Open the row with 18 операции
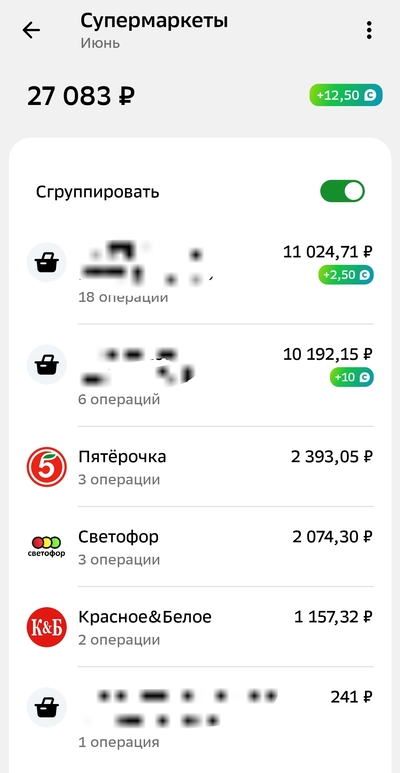400x773 pixels. coord(200,273)
